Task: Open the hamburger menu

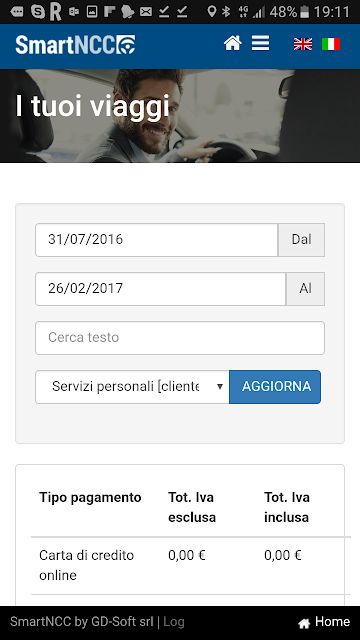Action: point(260,43)
